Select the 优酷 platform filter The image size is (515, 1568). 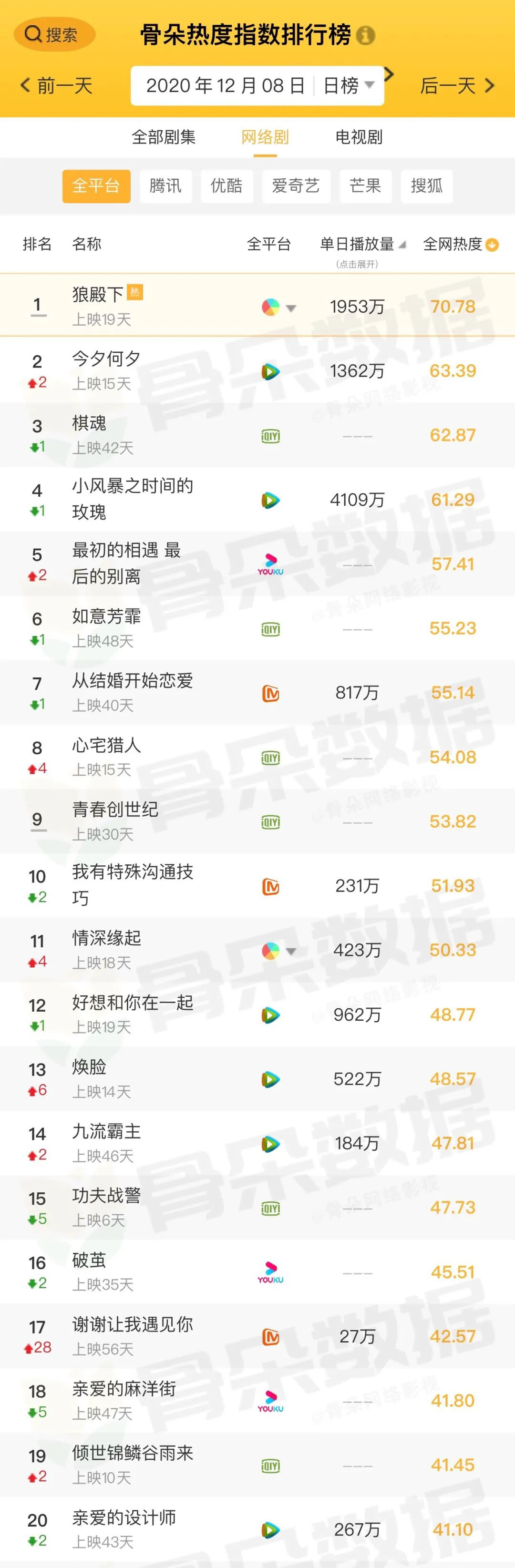pyautogui.click(x=227, y=185)
